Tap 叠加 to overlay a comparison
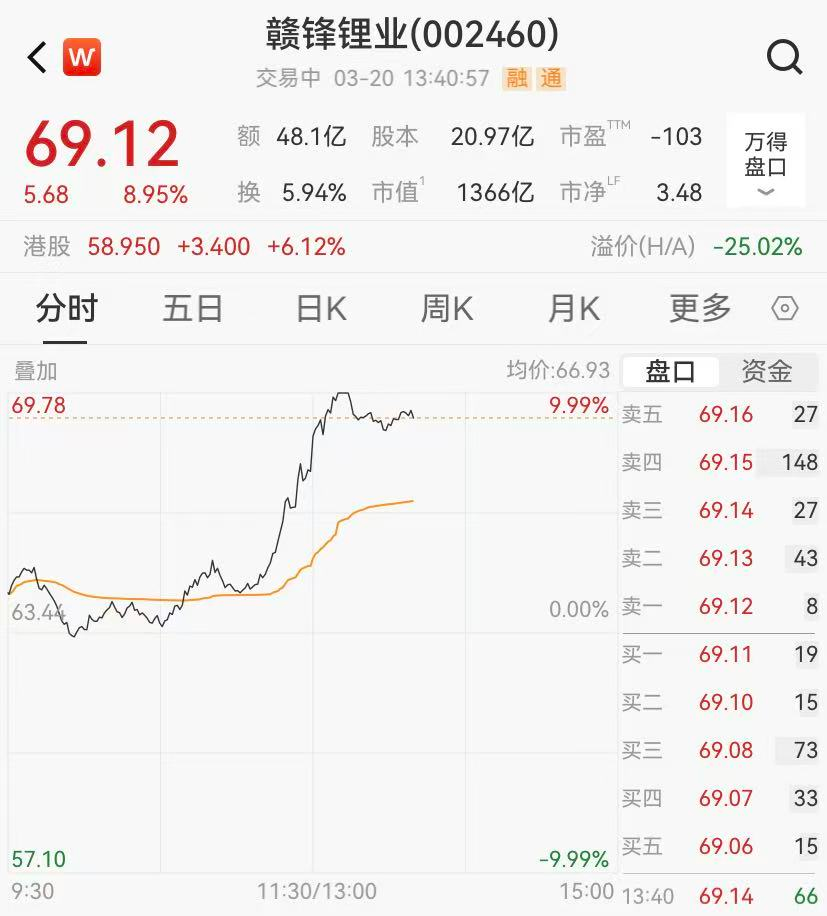Image resolution: width=827 pixels, height=916 pixels. pos(35,371)
